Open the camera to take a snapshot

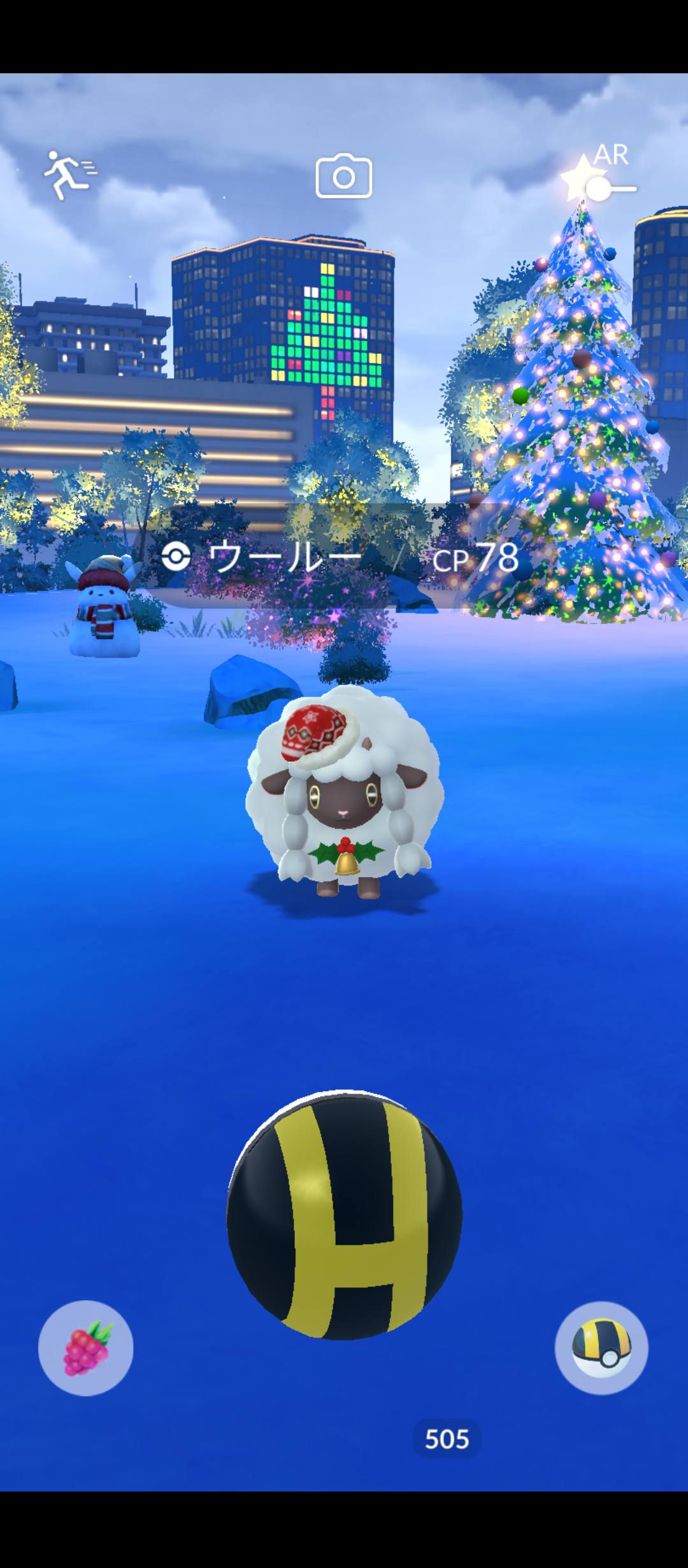click(x=344, y=177)
